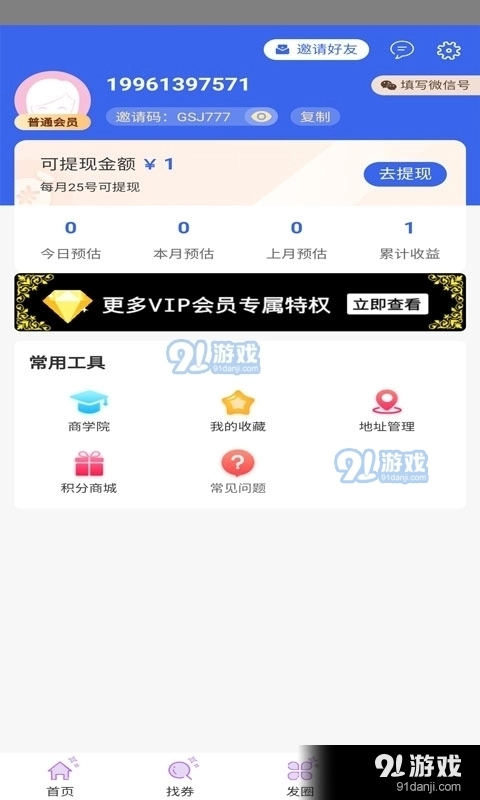Open 地址管理 address management
Screen dimensions: 480x800
387,411
